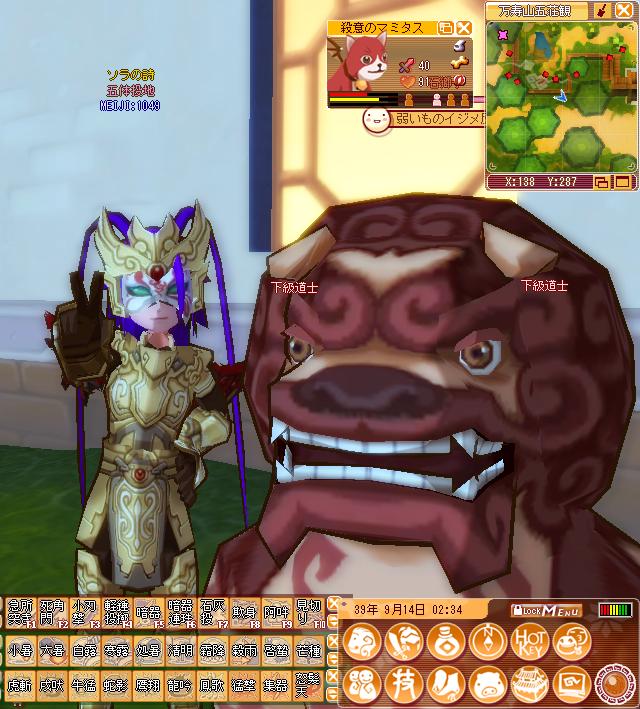The height and width of the screenshot is (709, 640).
Task: Open the MENU button
Action: click(562, 610)
